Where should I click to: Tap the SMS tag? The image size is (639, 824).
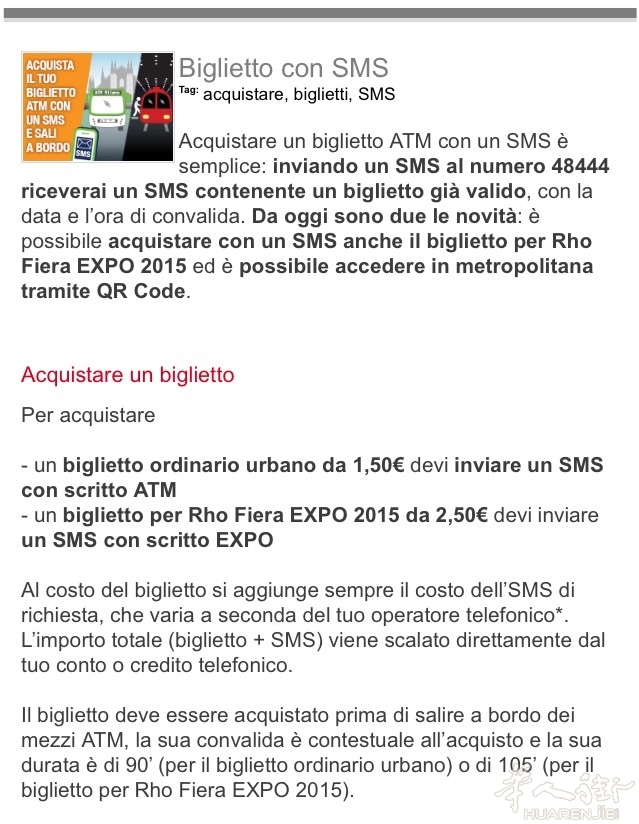click(376, 95)
